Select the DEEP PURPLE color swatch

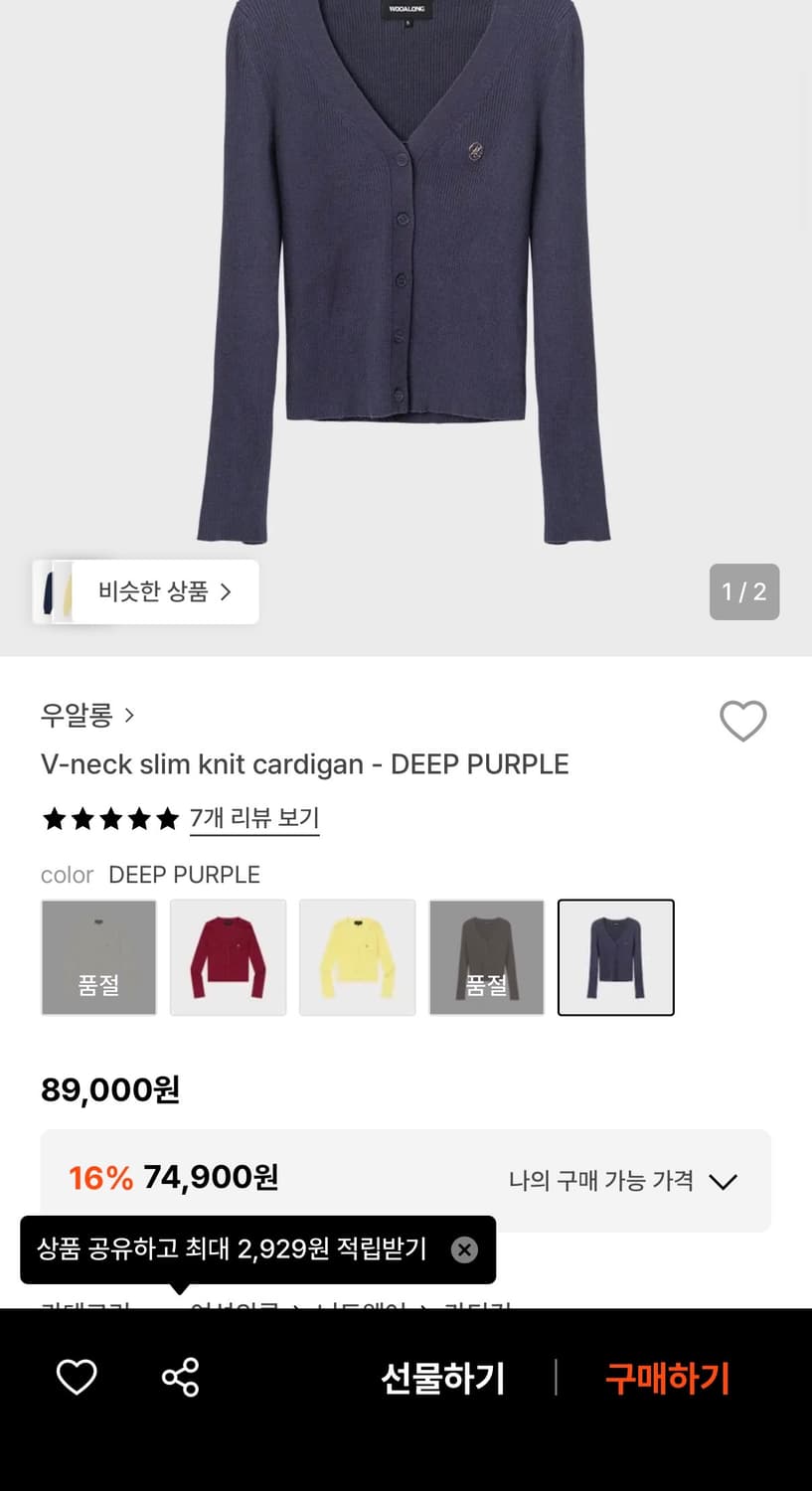[x=615, y=957]
